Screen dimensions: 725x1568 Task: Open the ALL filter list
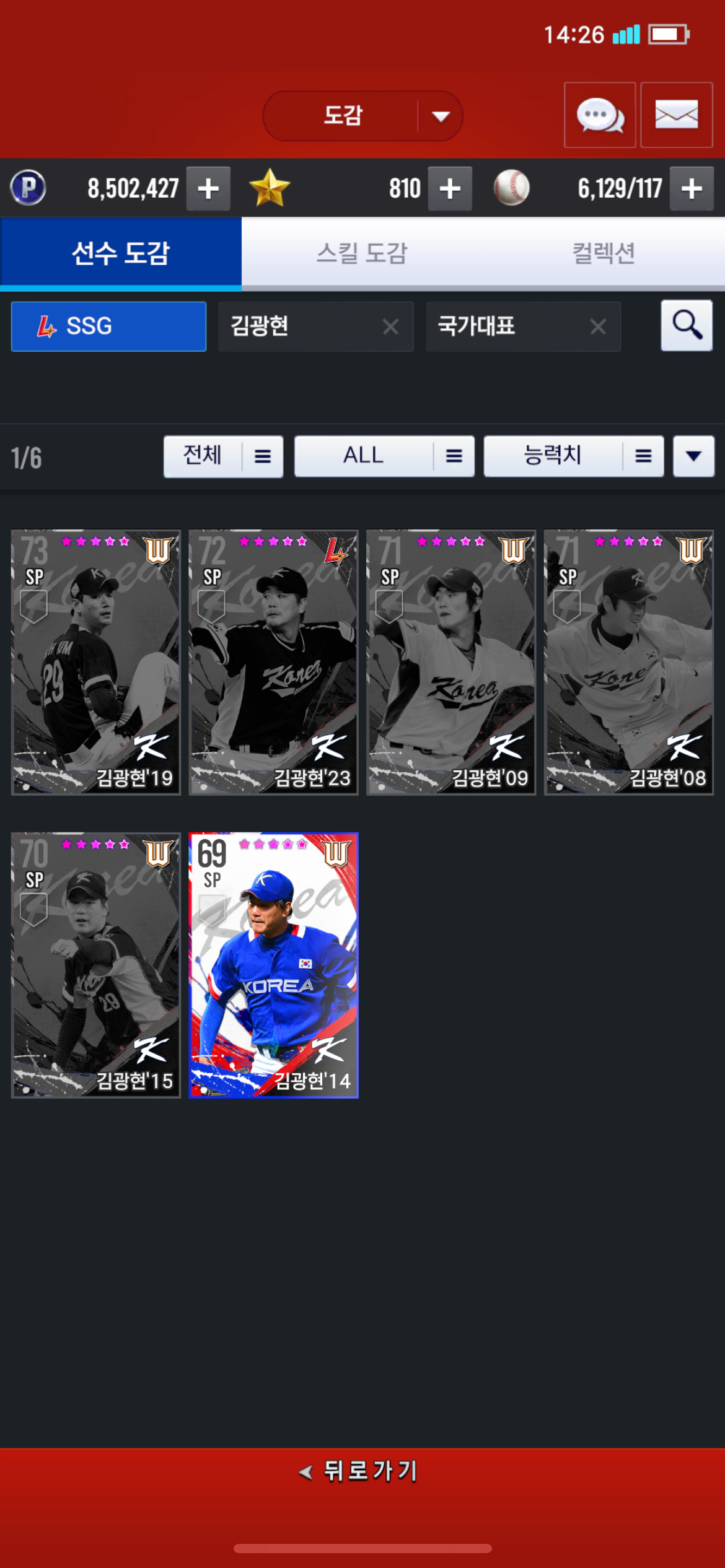point(384,456)
